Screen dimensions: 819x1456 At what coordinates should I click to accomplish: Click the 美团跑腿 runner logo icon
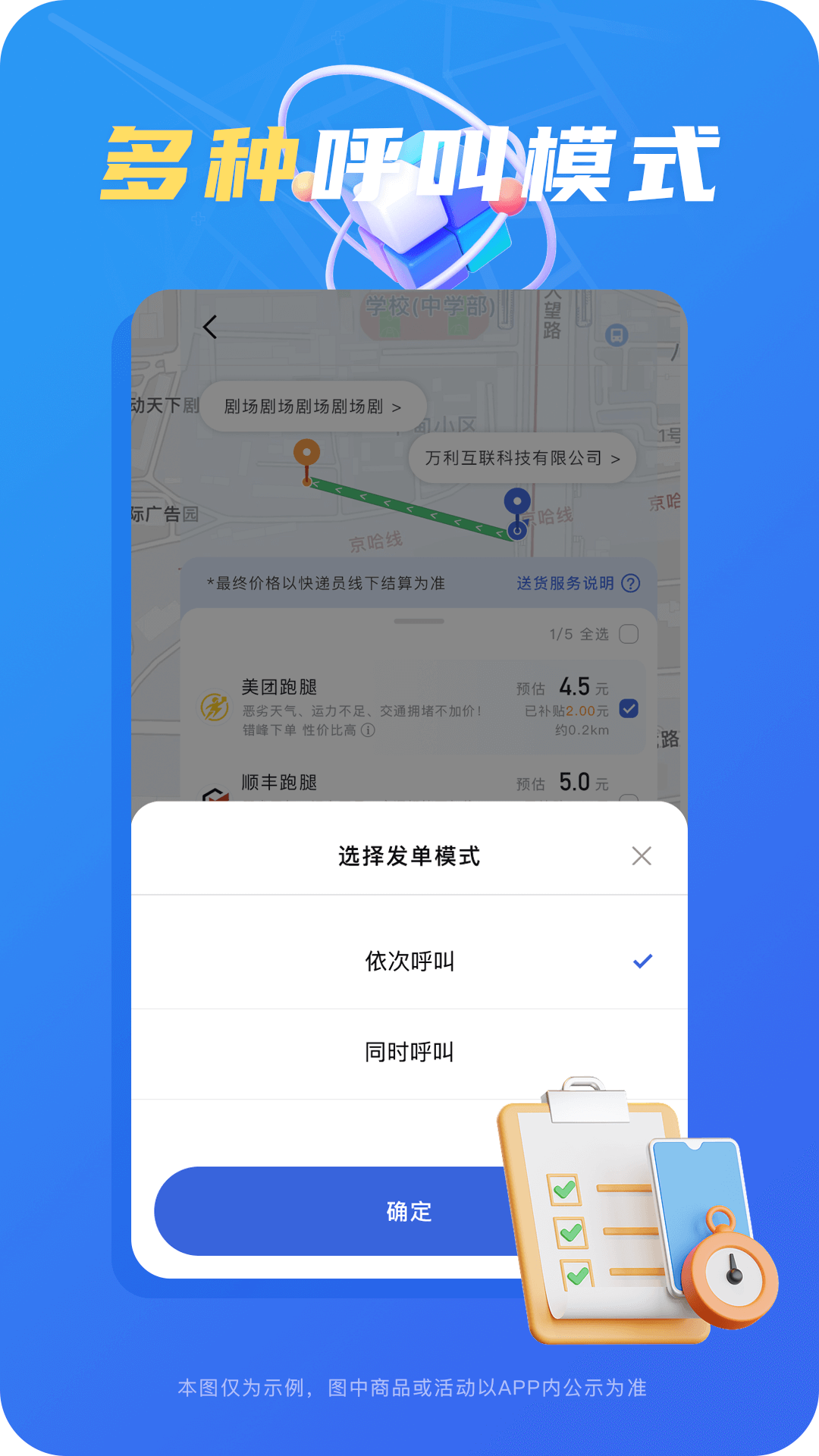click(215, 705)
